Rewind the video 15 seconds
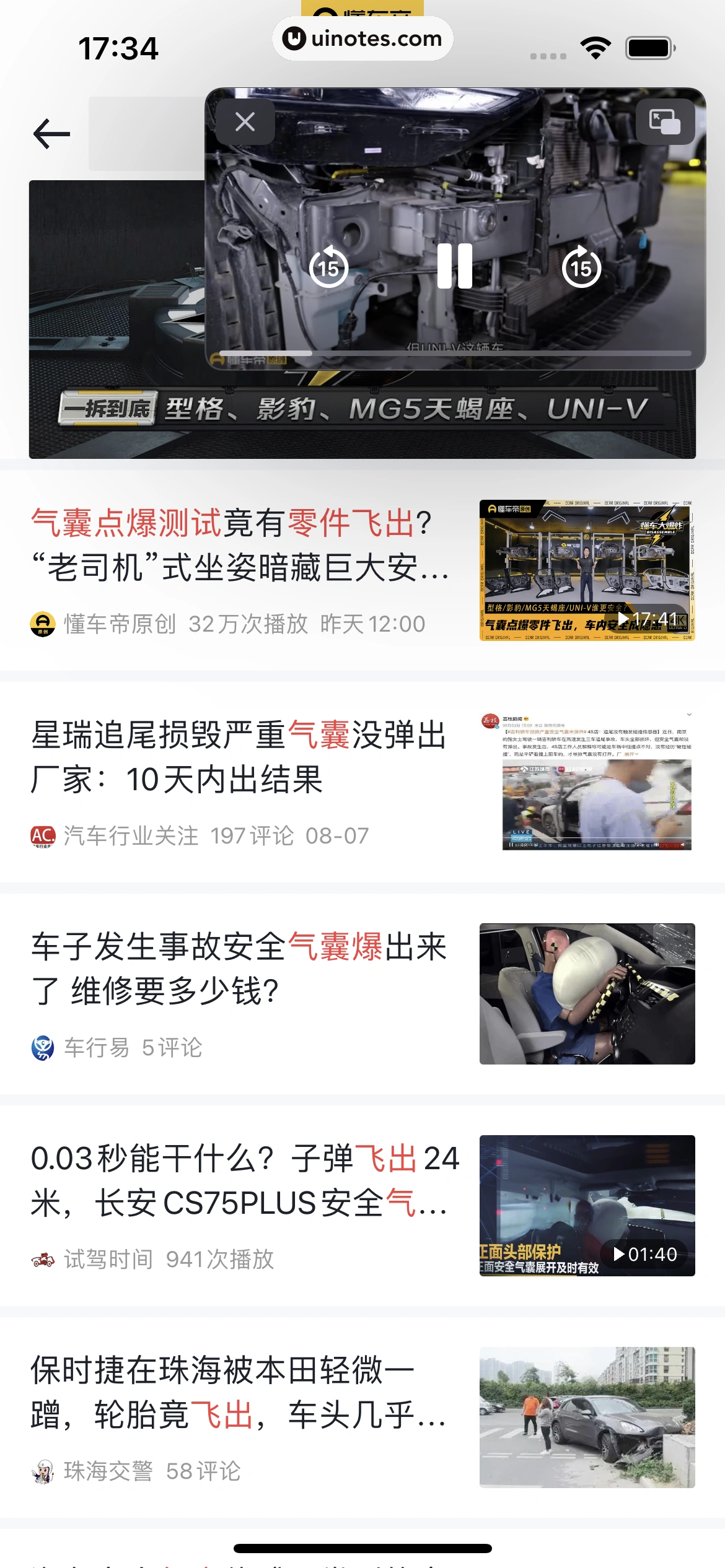This screenshot has width=725, height=1568. (328, 267)
